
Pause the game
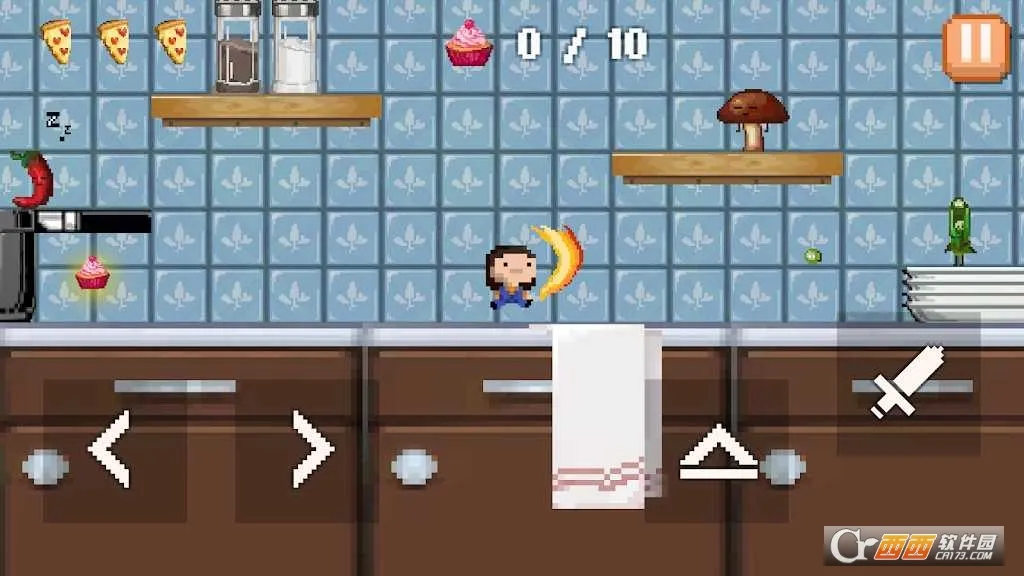click(x=976, y=47)
